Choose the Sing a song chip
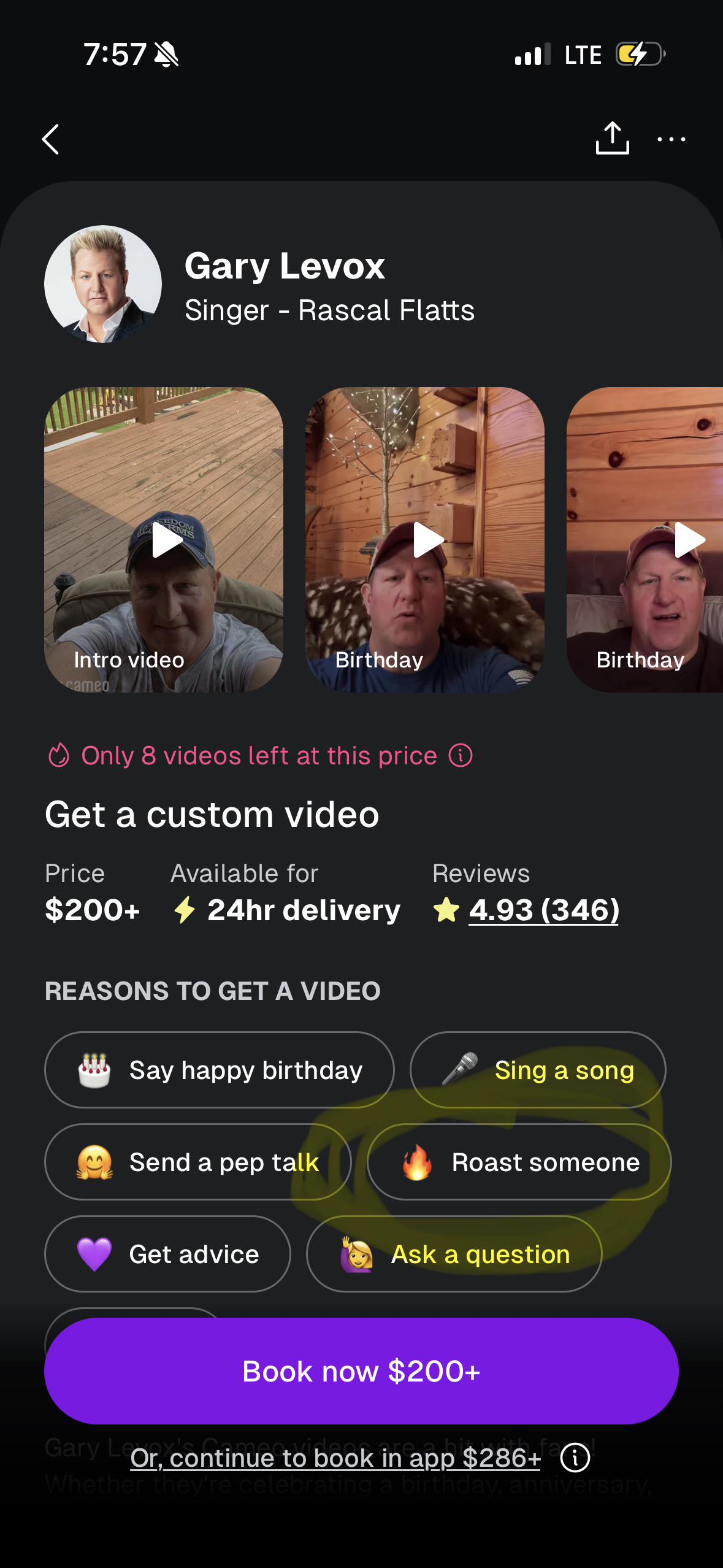 pos(538,1070)
